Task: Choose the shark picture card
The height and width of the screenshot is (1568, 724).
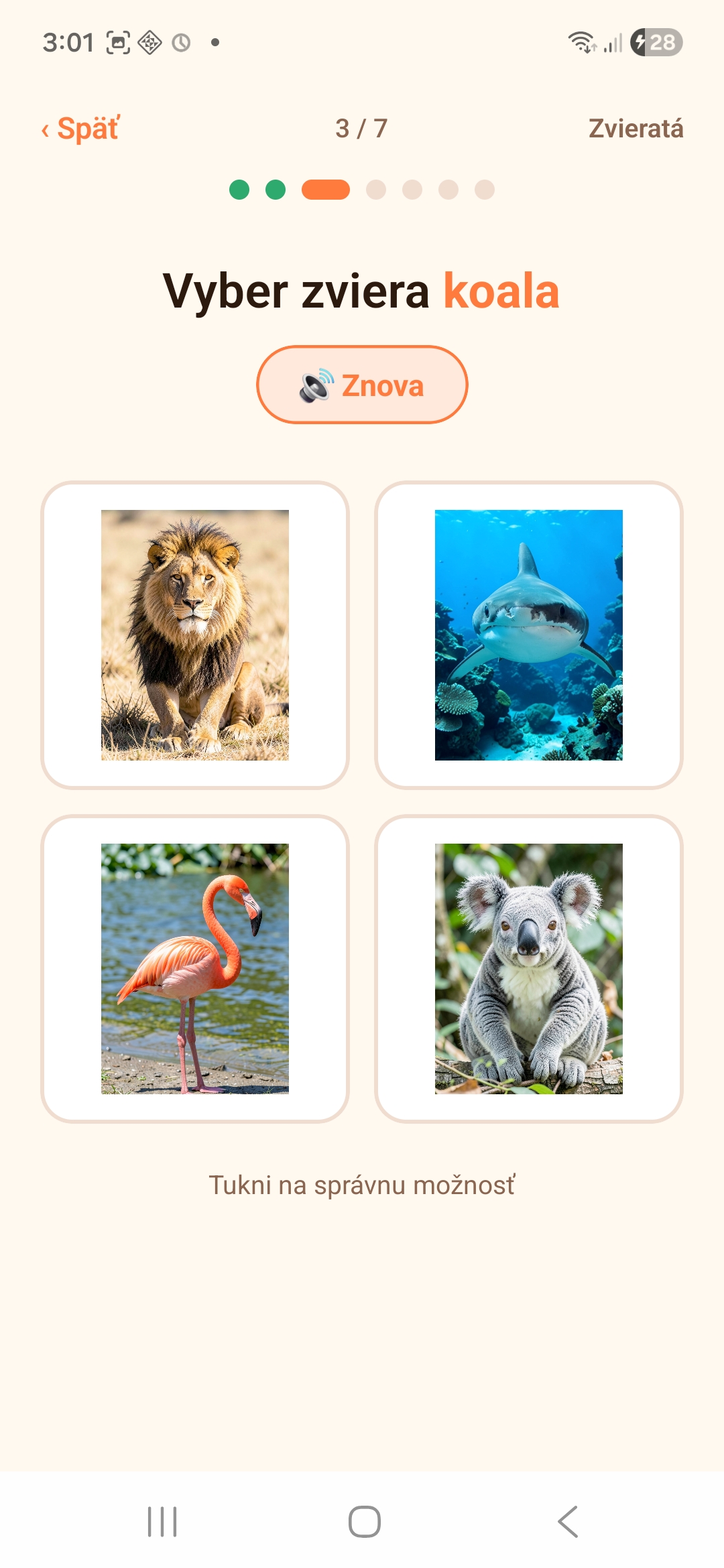Action: pyautogui.click(x=529, y=635)
